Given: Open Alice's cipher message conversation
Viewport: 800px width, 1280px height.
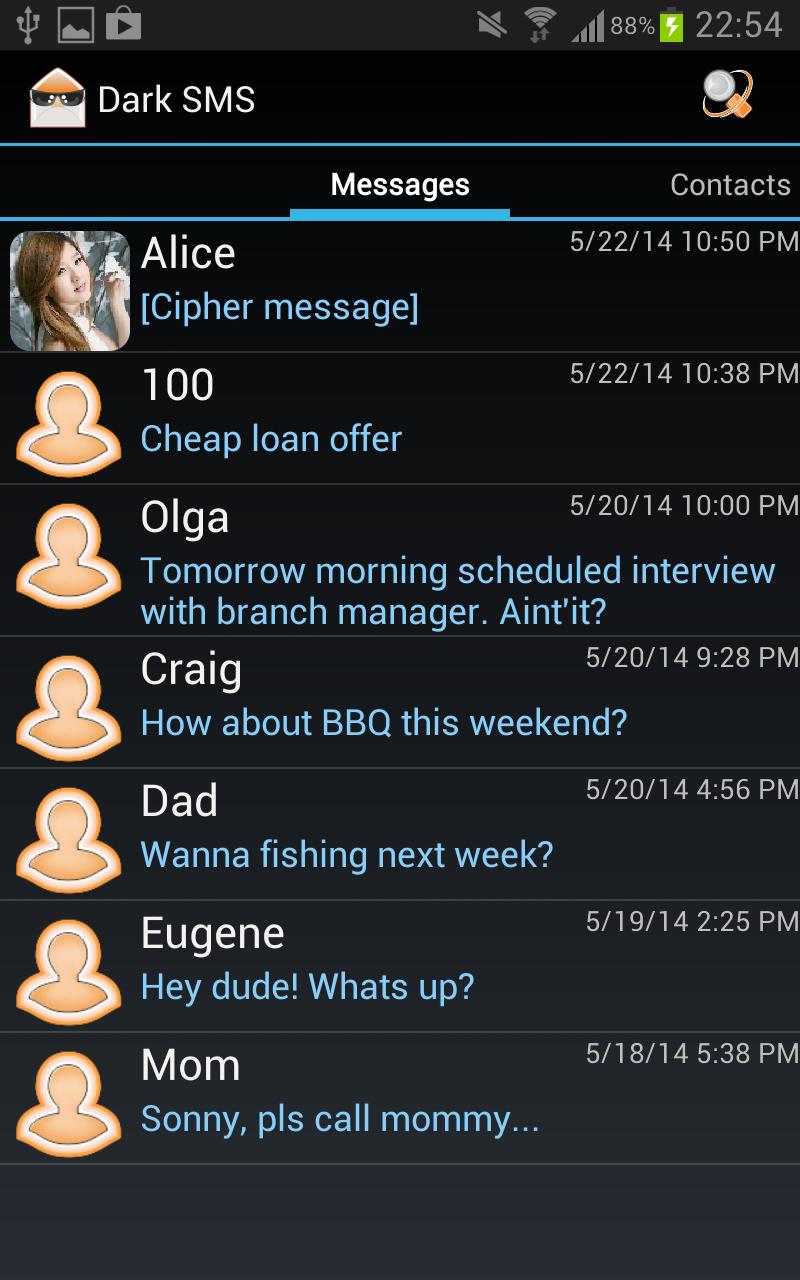Looking at the screenshot, I should [400, 289].
